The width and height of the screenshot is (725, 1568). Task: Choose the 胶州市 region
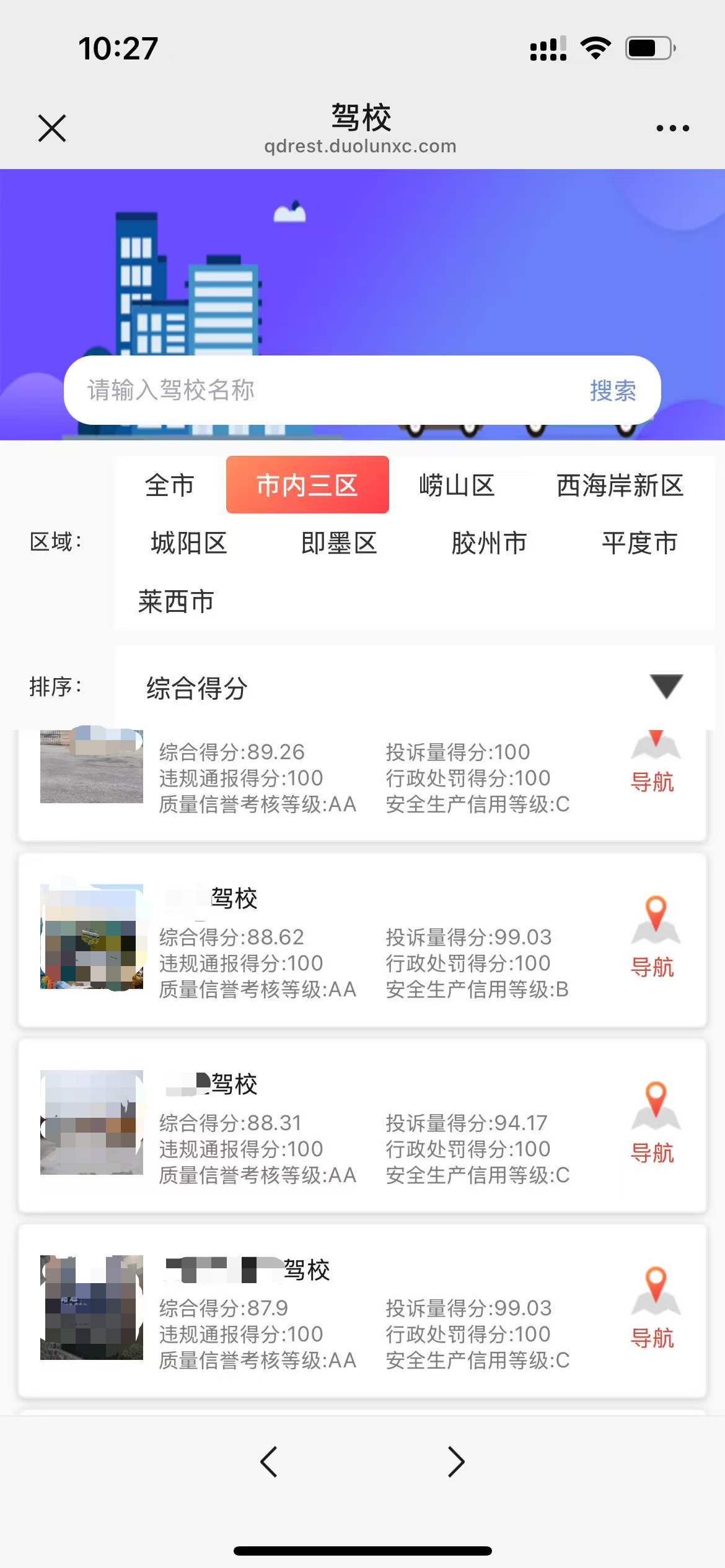[x=489, y=543]
